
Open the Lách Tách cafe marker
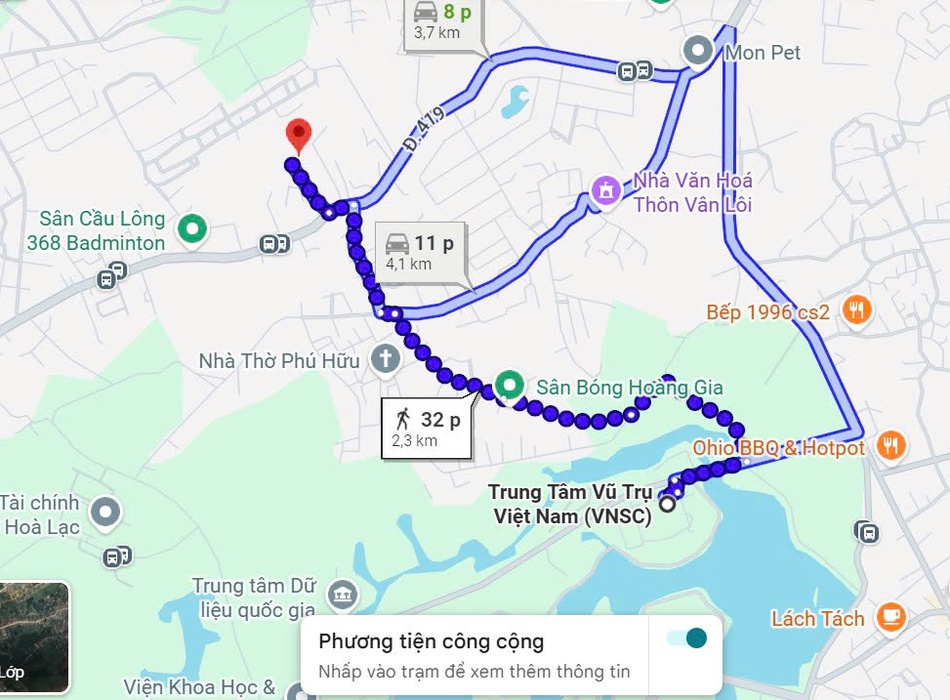tap(890, 618)
